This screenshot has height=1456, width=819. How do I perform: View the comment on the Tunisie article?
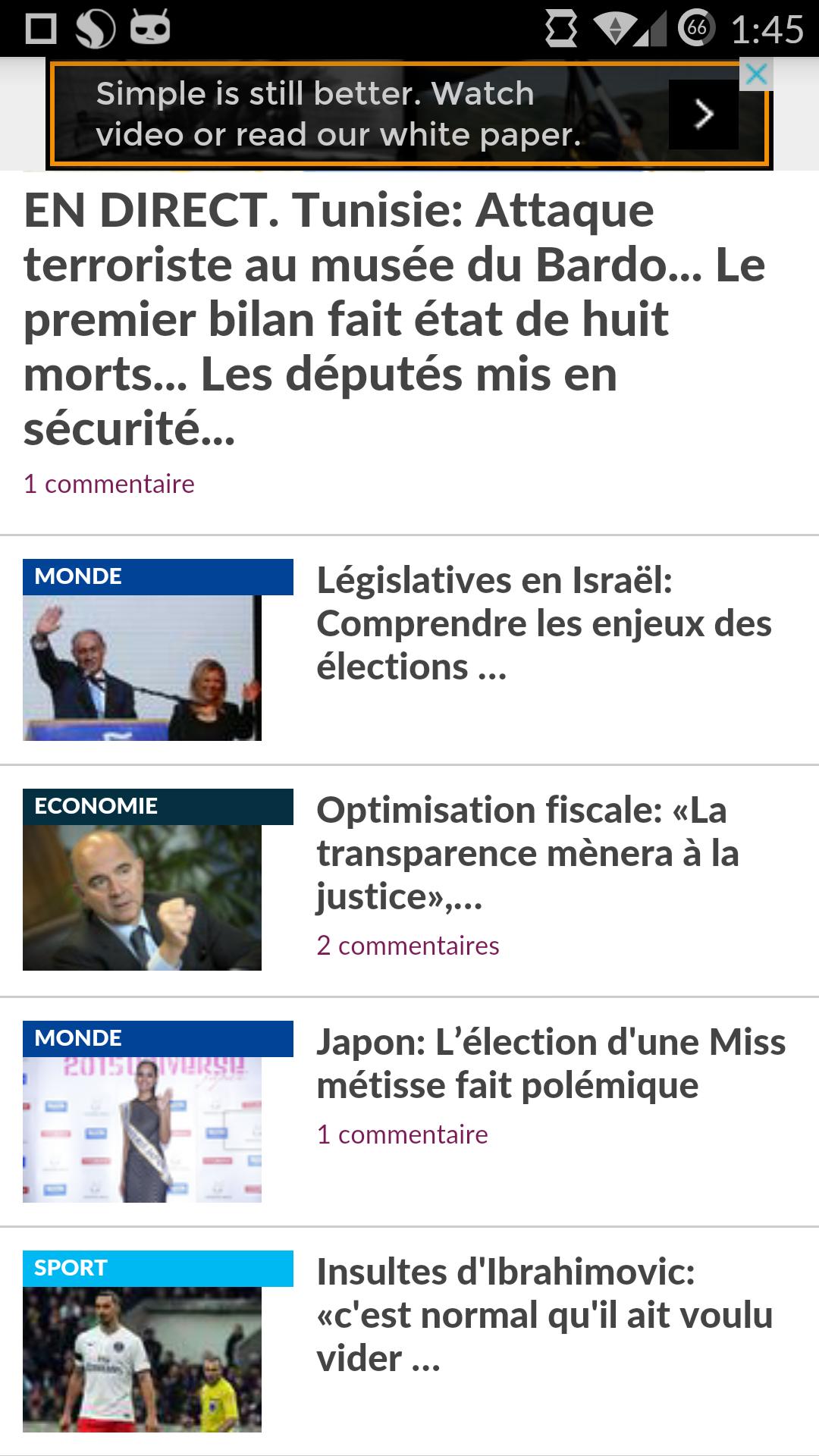point(109,484)
